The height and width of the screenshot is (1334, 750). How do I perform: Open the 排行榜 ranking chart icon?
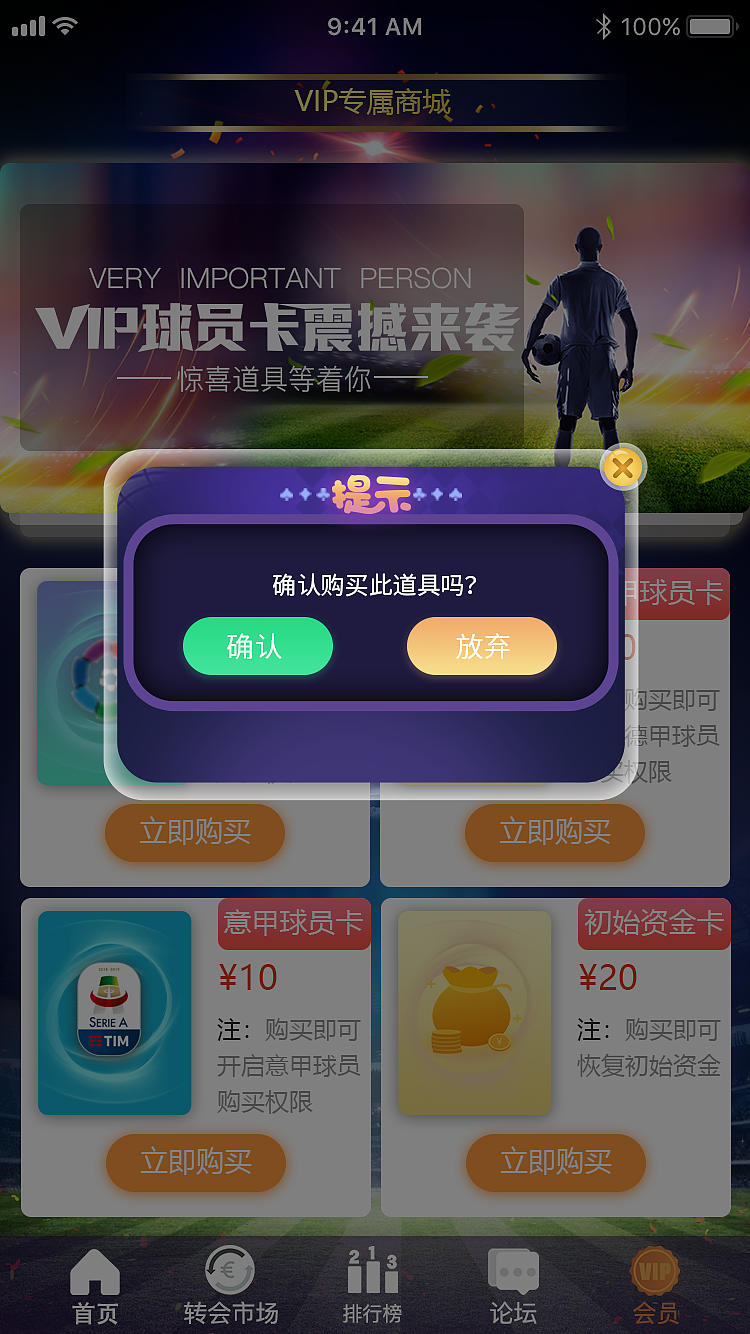(374, 1277)
